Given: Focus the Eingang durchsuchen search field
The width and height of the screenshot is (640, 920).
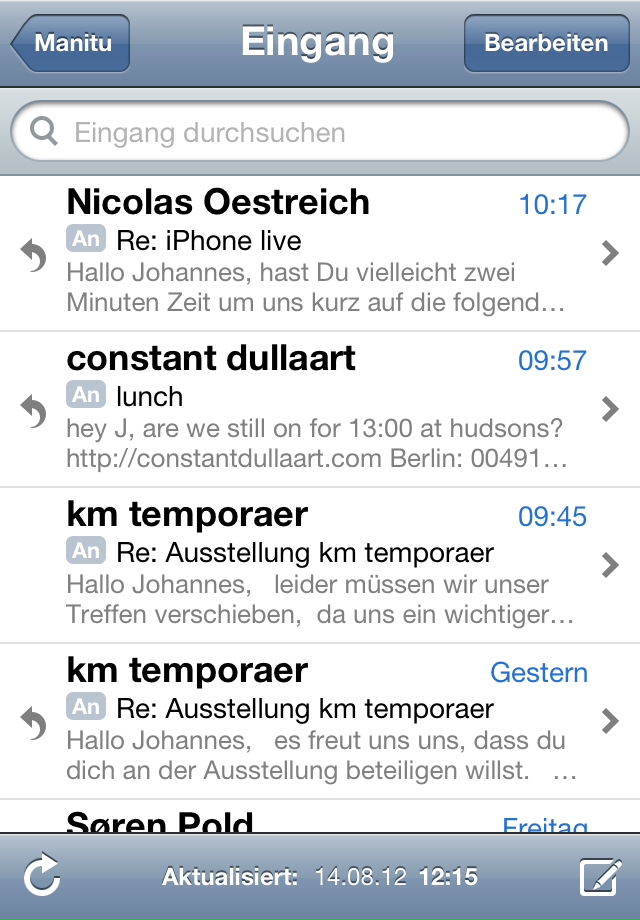Looking at the screenshot, I should click(x=320, y=133).
